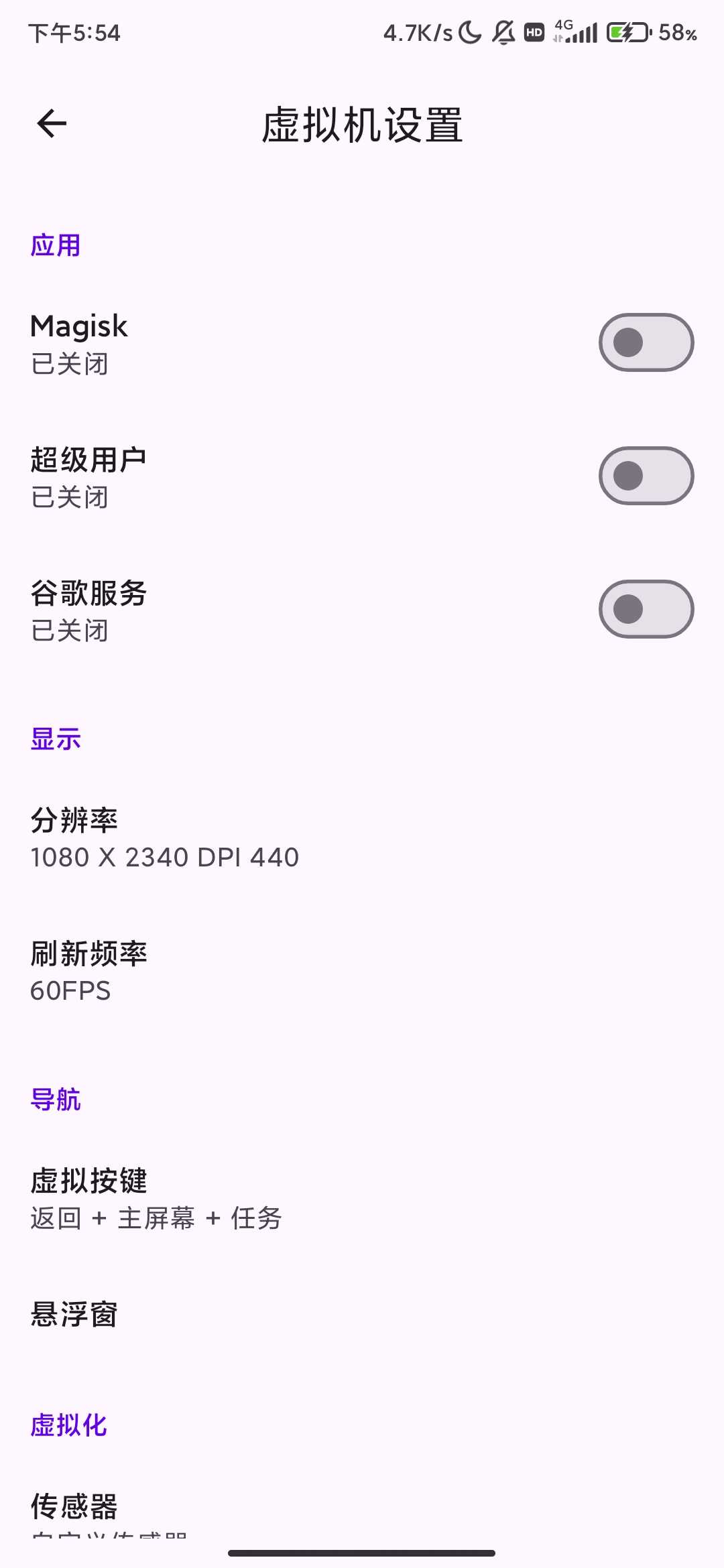Select the 导航 section header

point(55,1098)
